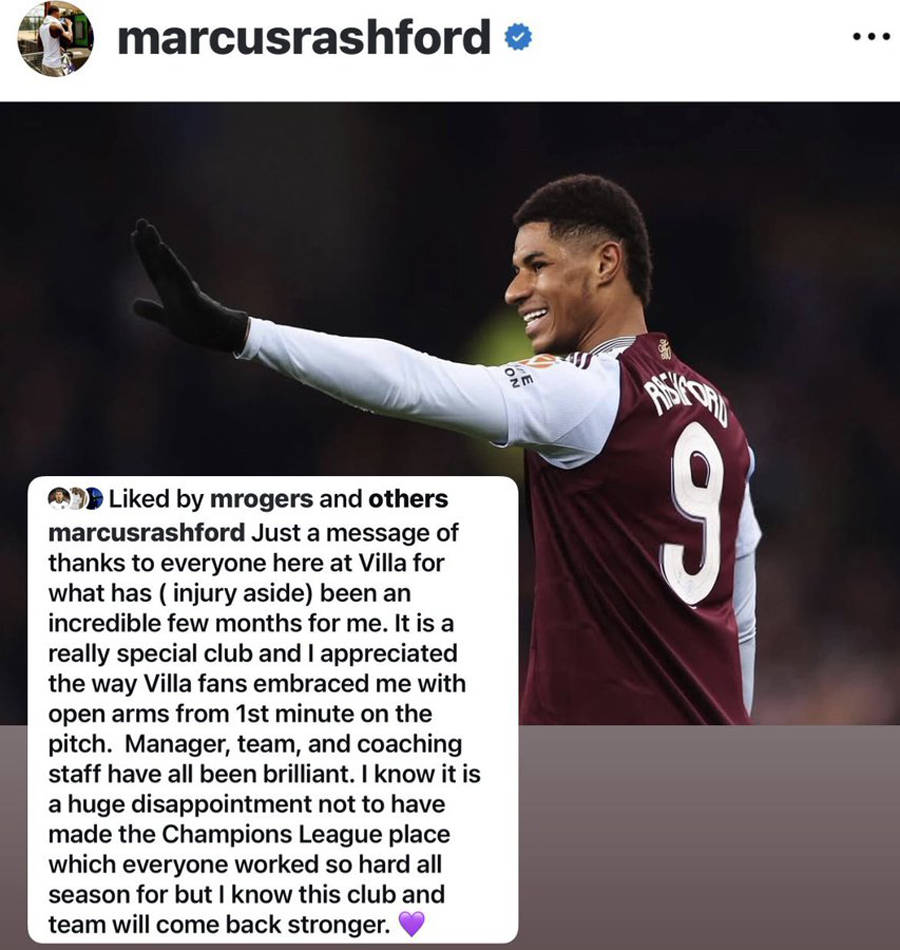Open the post's three-dot overflow menu

tap(870, 38)
